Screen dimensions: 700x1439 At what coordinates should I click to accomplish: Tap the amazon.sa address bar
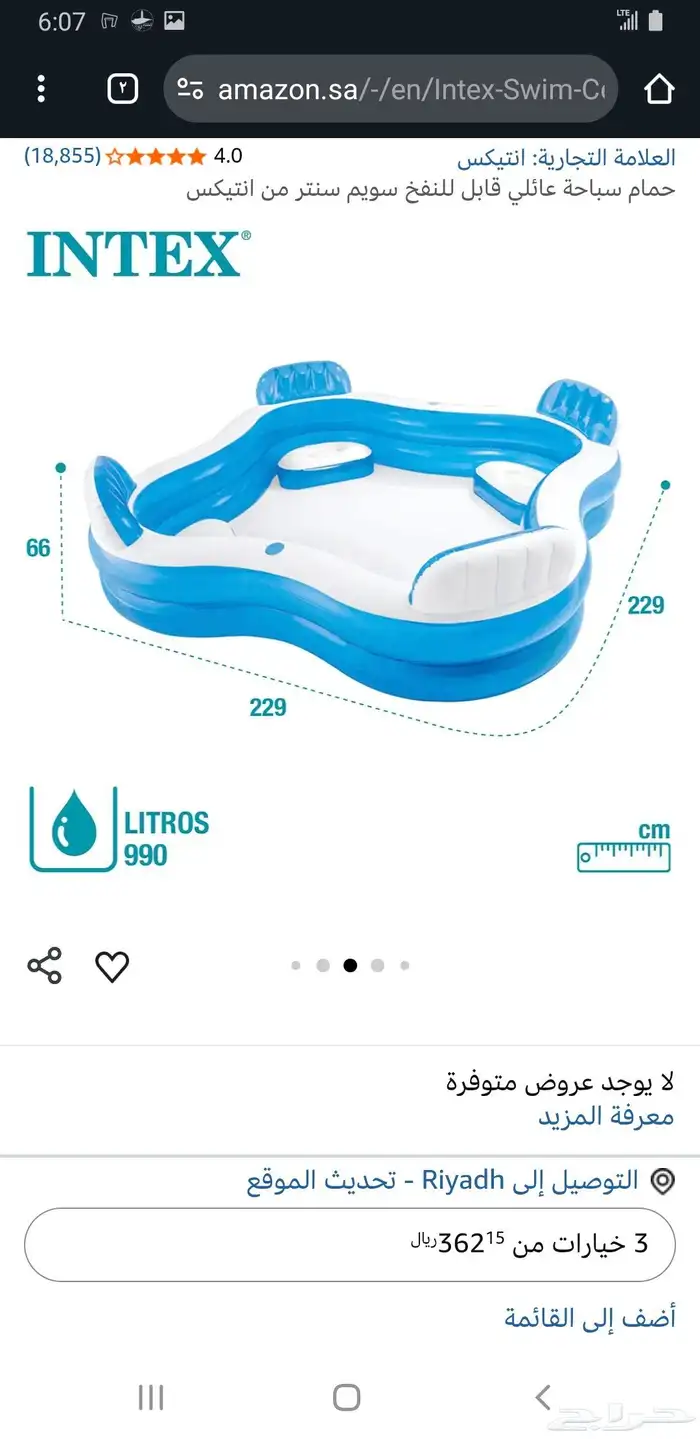point(390,89)
